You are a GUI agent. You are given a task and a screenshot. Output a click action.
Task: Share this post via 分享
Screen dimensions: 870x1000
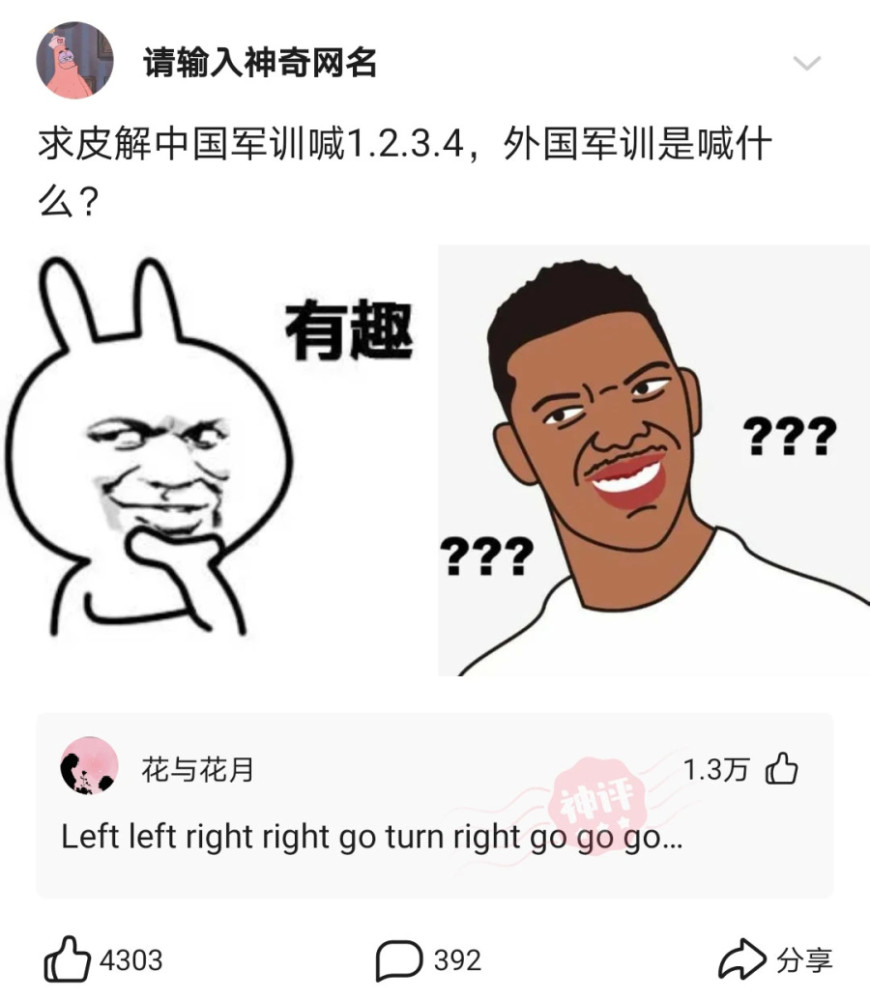(x=742, y=962)
